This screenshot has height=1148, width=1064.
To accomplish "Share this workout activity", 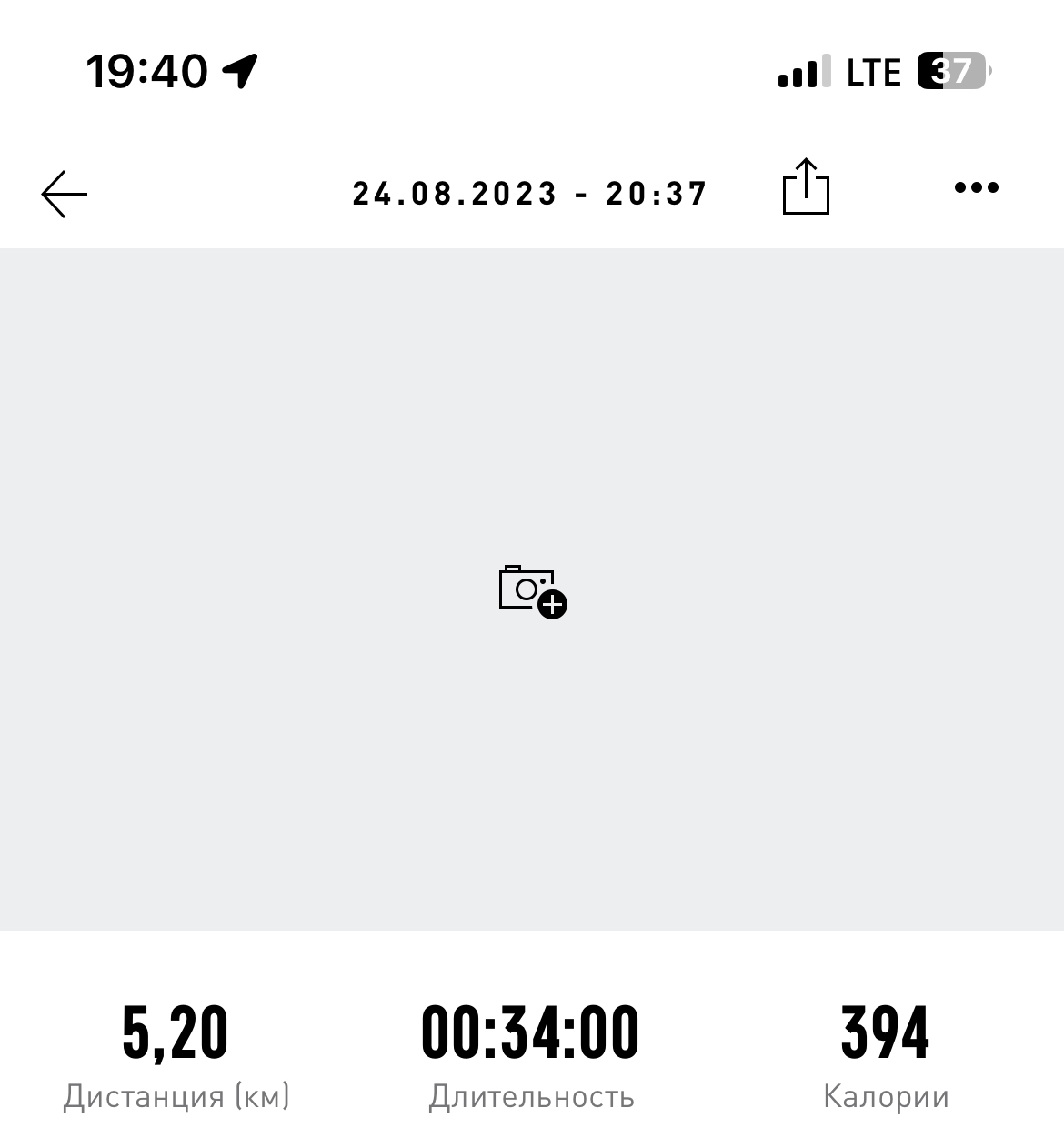I will click(806, 186).
